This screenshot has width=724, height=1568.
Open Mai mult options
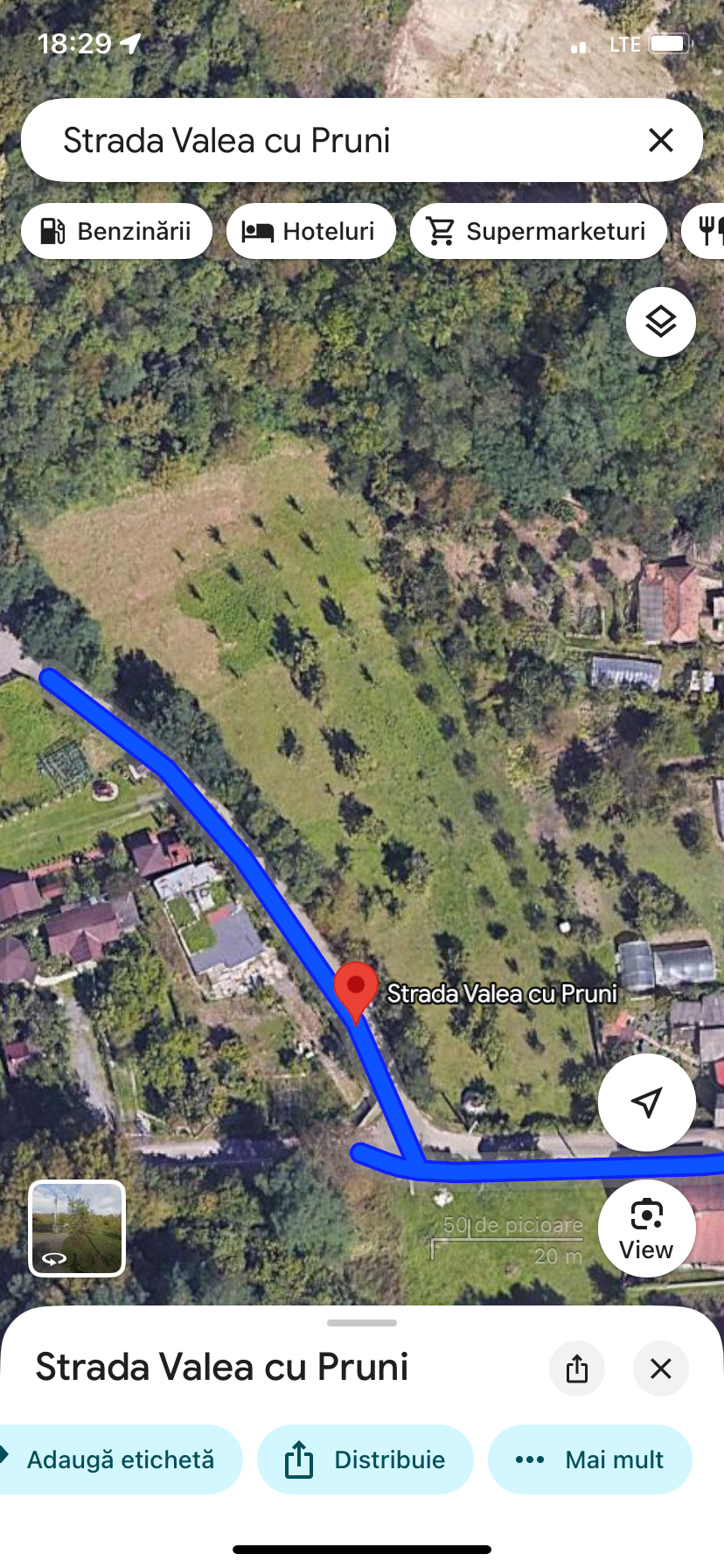590,1459
